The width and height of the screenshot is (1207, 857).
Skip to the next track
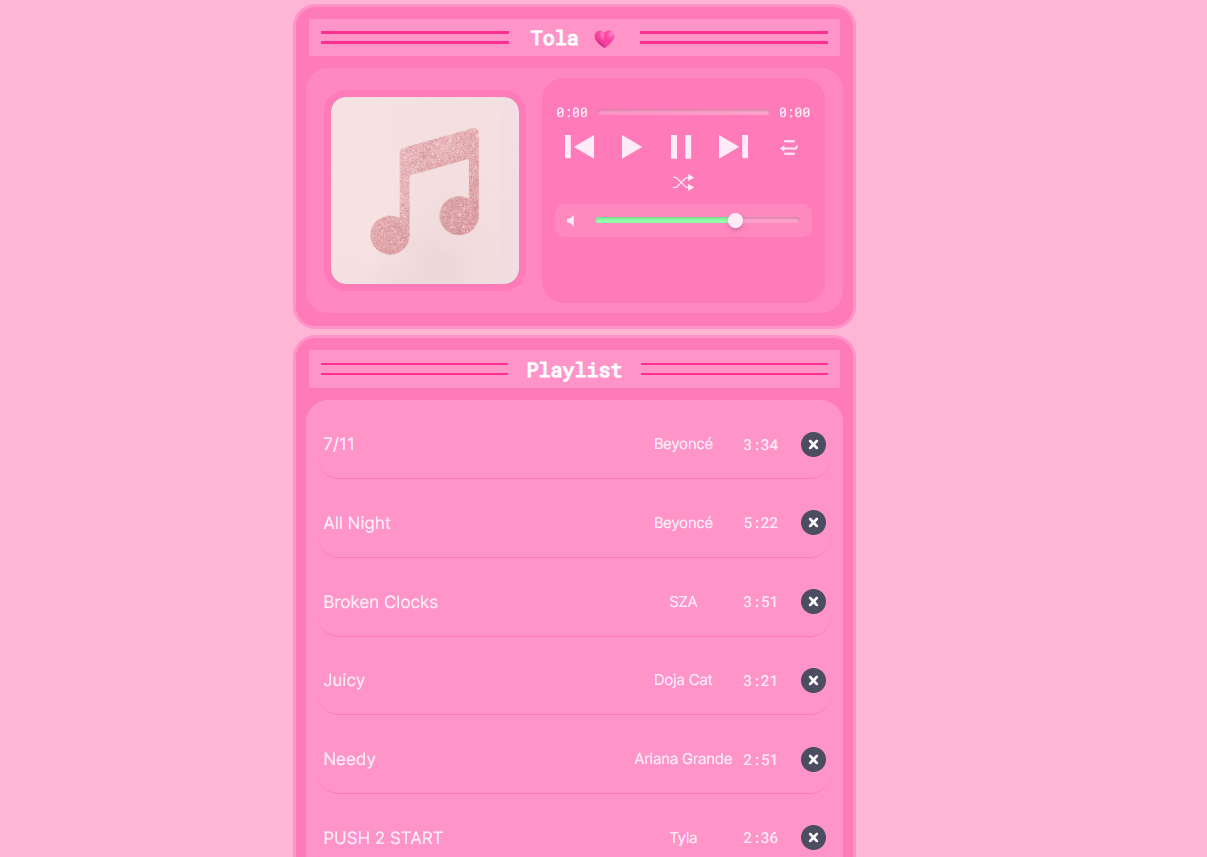[733, 147]
